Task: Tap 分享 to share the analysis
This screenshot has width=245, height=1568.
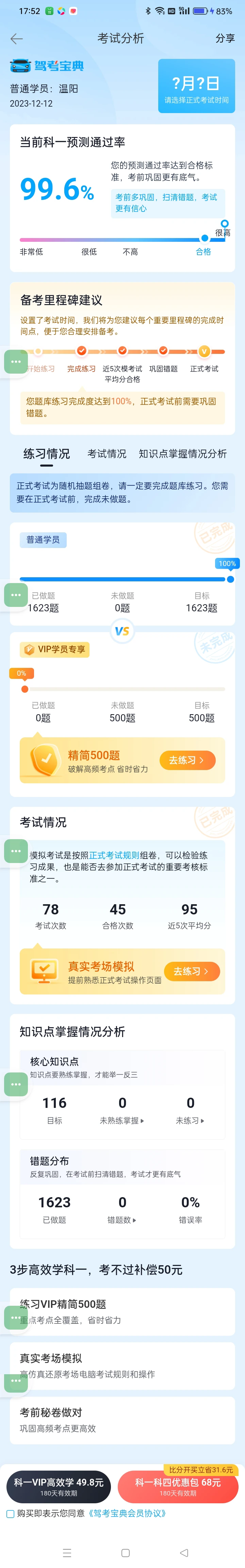Action: click(224, 38)
